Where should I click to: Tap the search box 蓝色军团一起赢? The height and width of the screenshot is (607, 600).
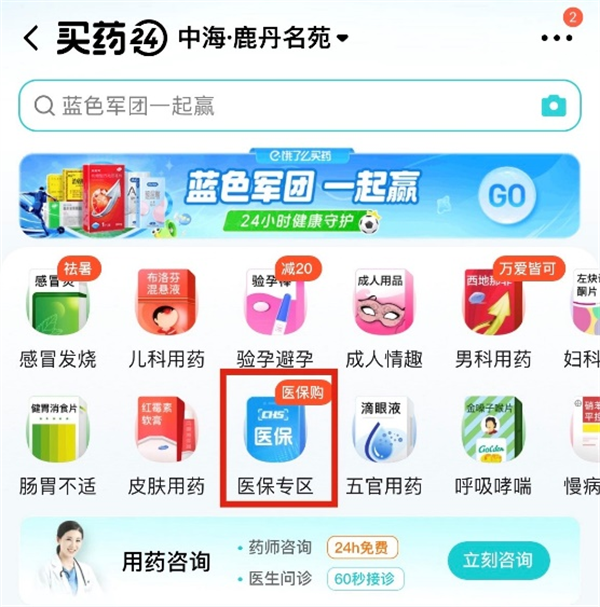pos(280,106)
